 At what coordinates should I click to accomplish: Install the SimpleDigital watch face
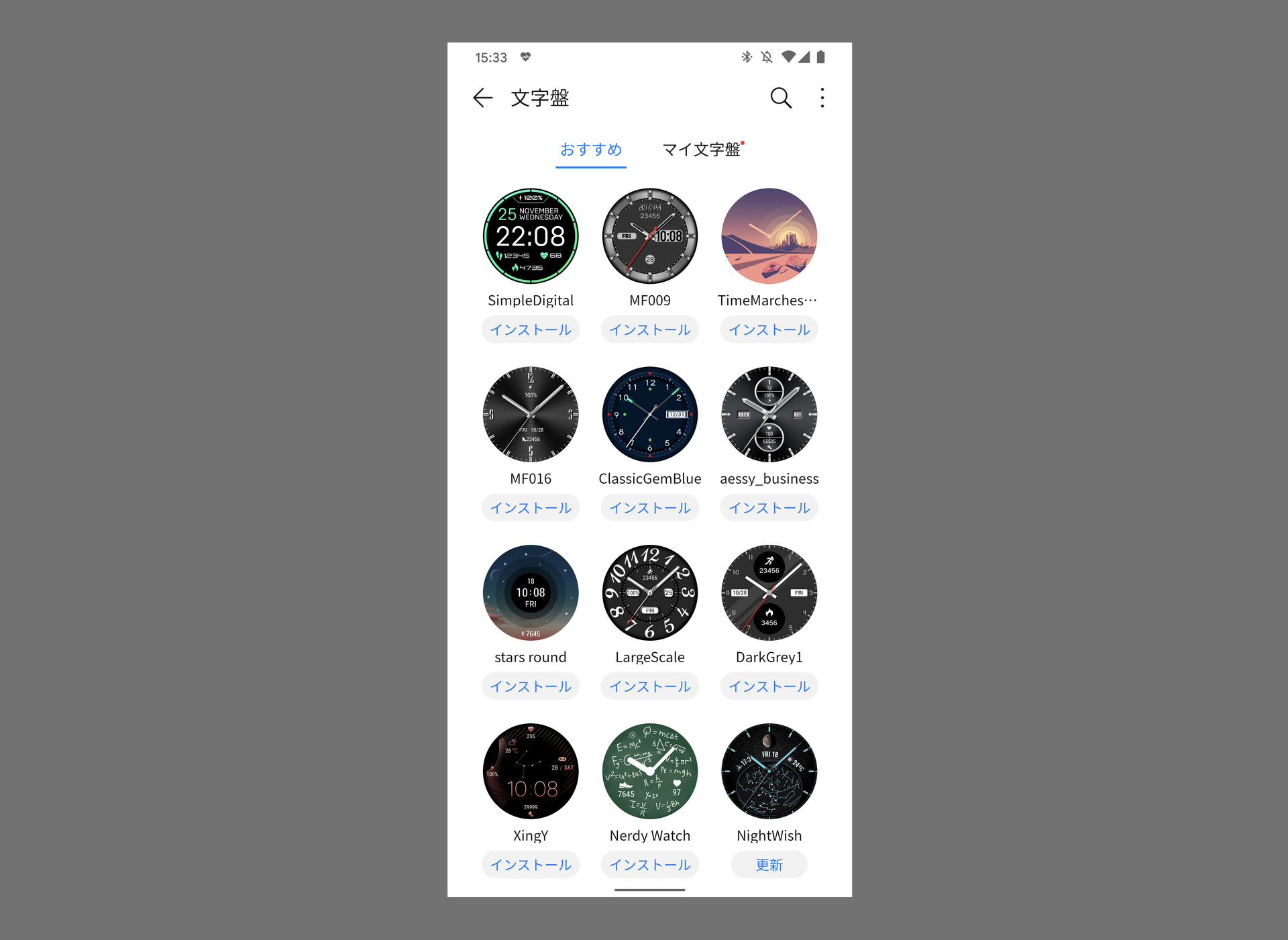coord(531,329)
